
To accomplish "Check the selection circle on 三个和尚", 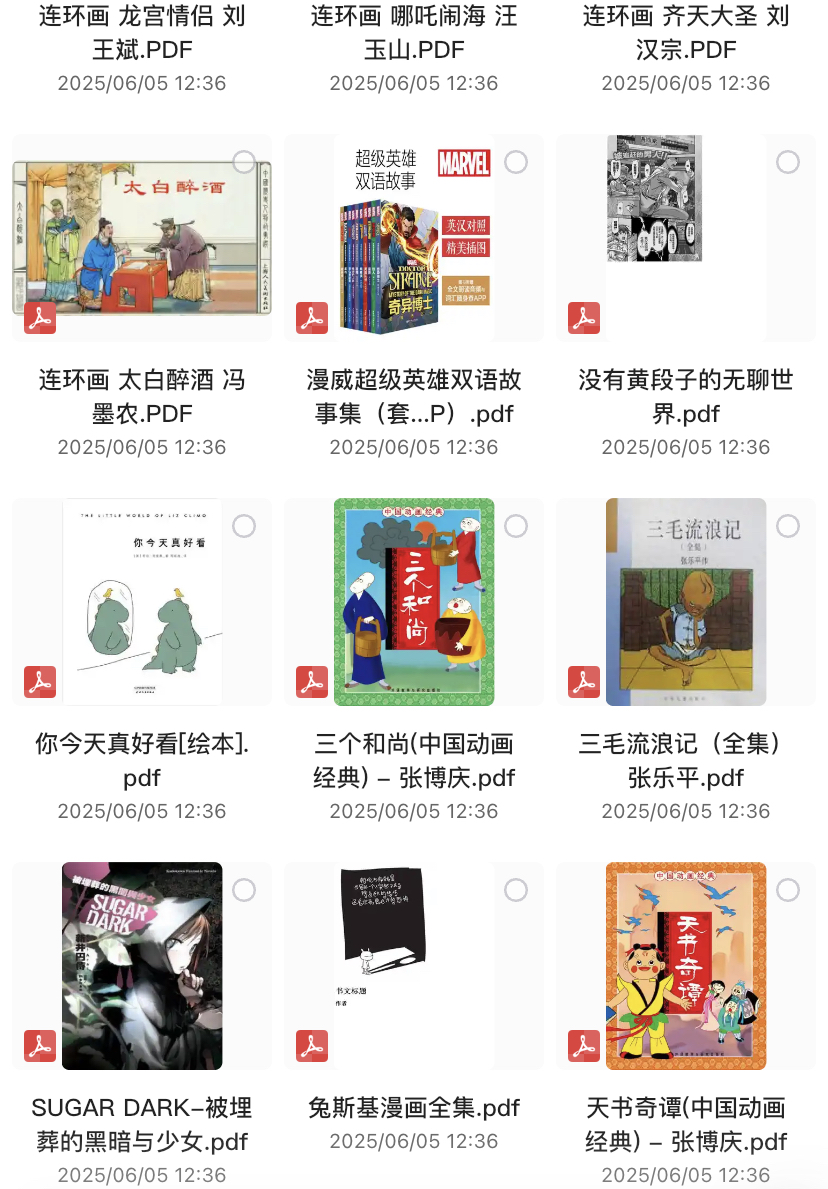I will coord(516,526).
